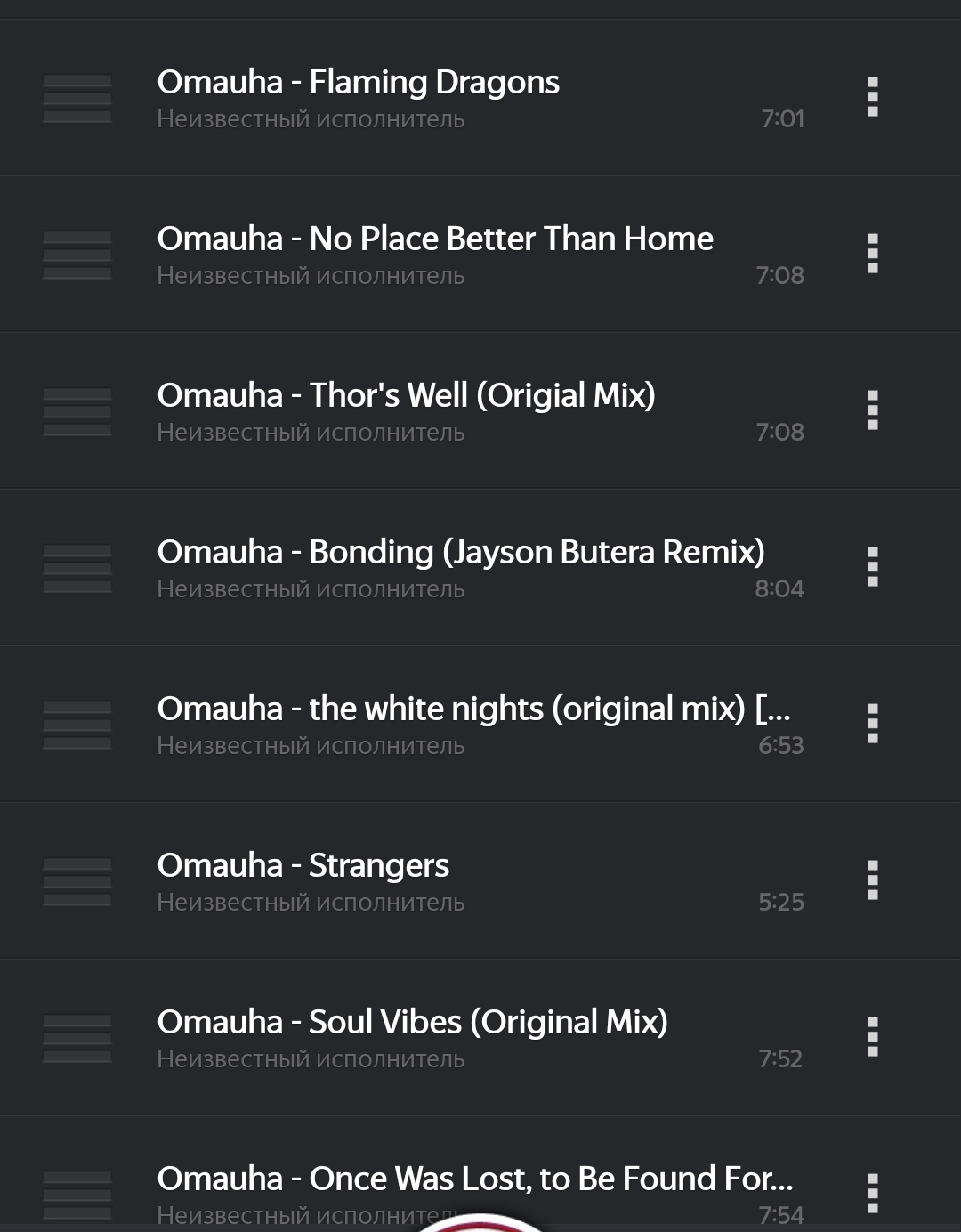The width and height of the screenshot is (961, 1232).
Task: Open options for the white nights
Action: pos(873,724)
